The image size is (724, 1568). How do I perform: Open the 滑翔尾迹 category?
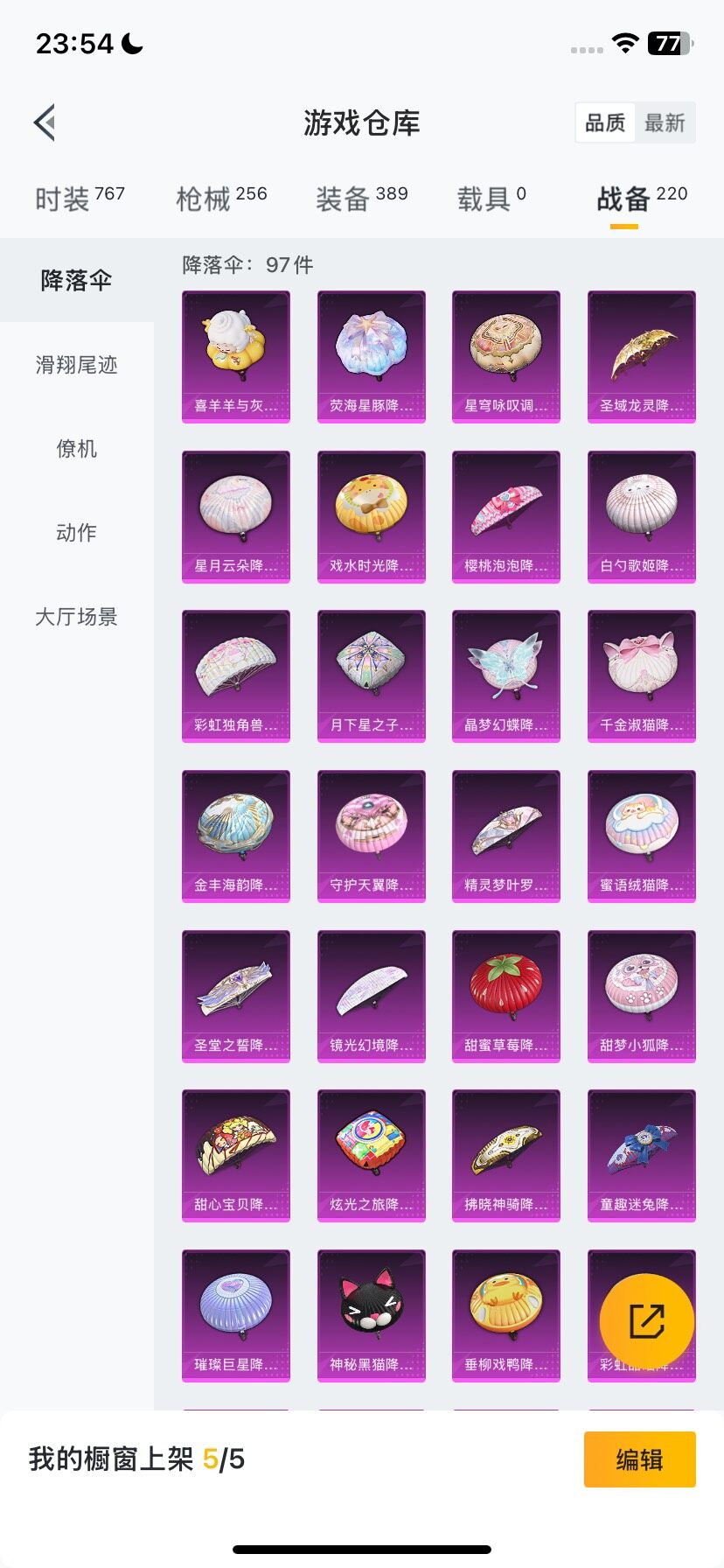point(77,365)
